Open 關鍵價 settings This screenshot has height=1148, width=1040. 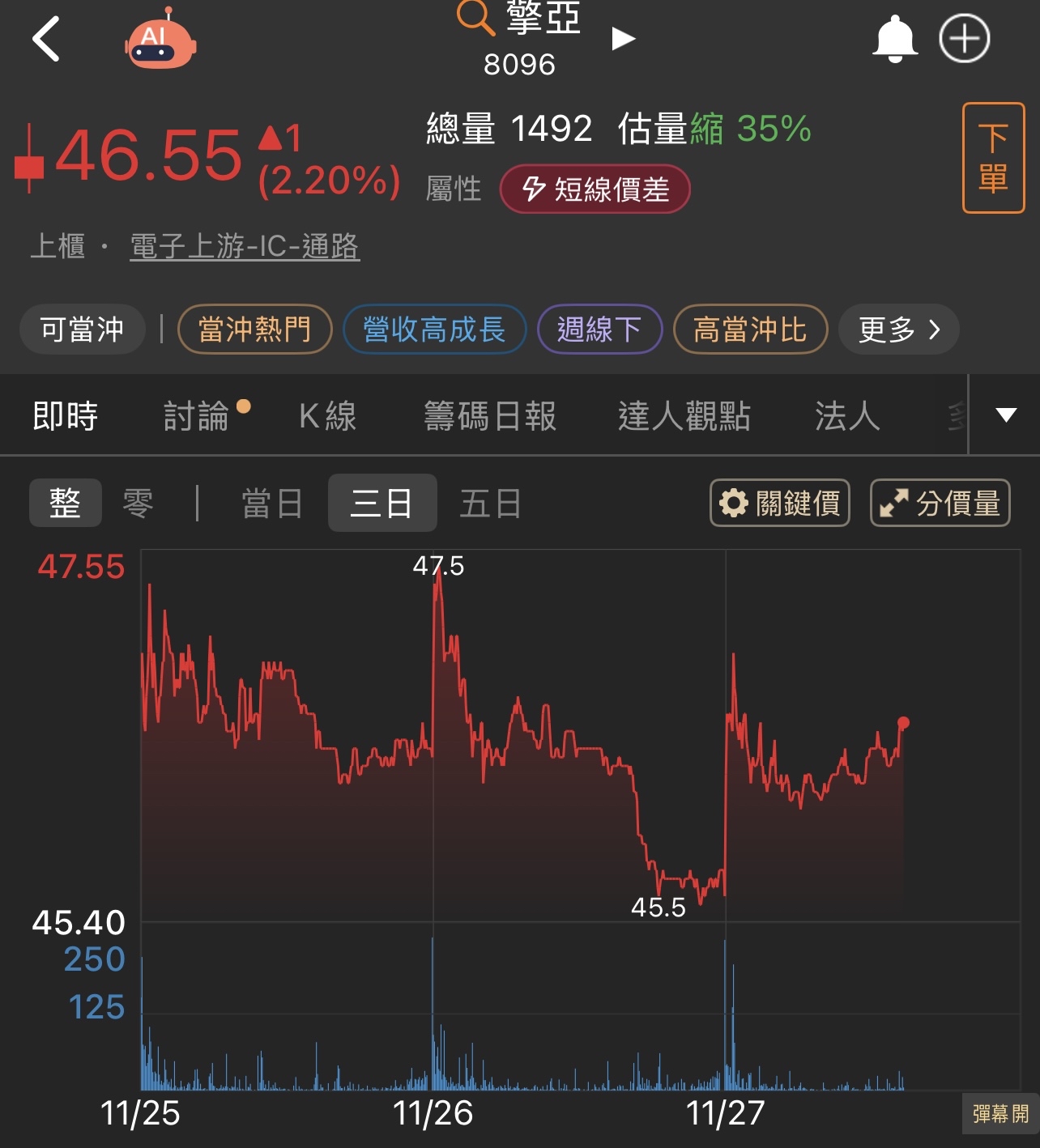[x=779, y=504]
